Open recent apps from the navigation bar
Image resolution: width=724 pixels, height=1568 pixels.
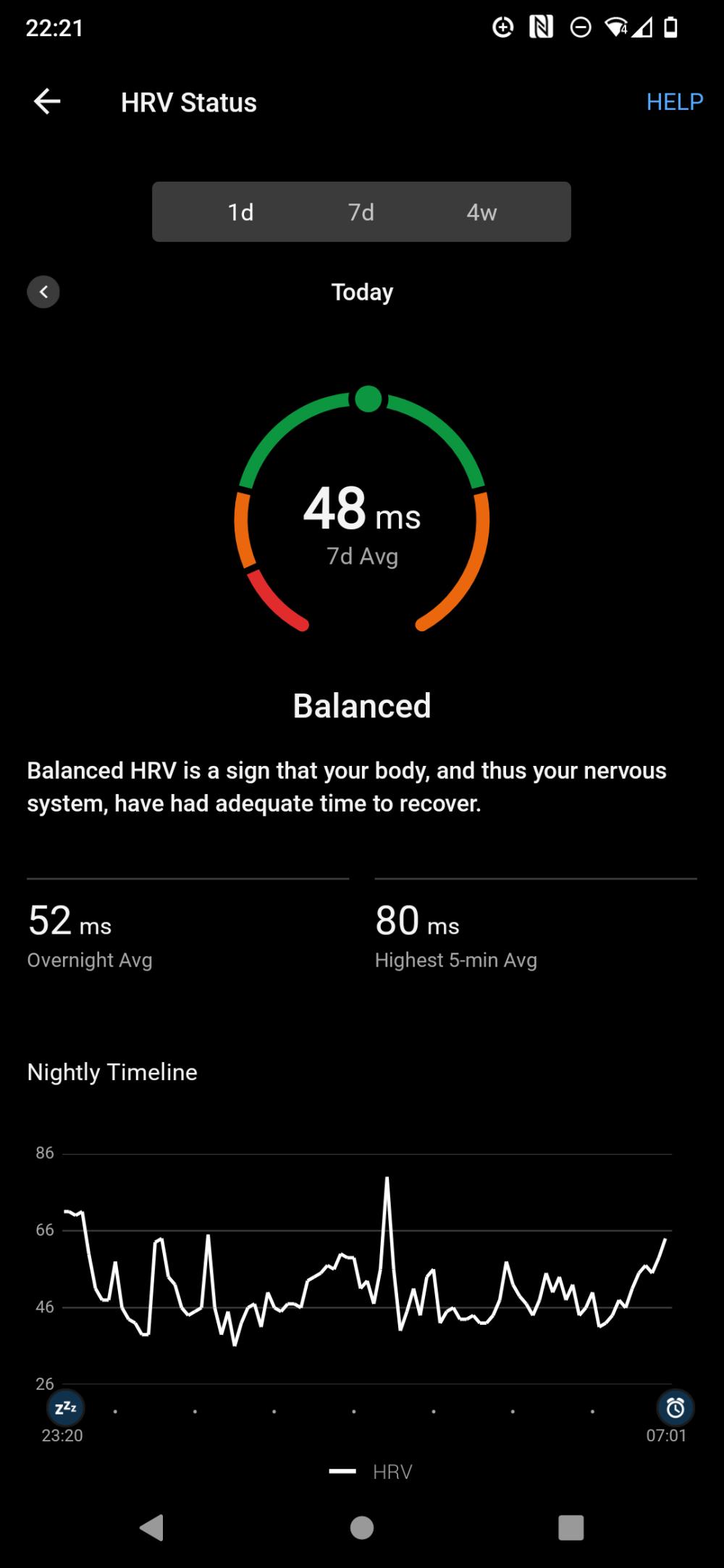coord(571,1527)
